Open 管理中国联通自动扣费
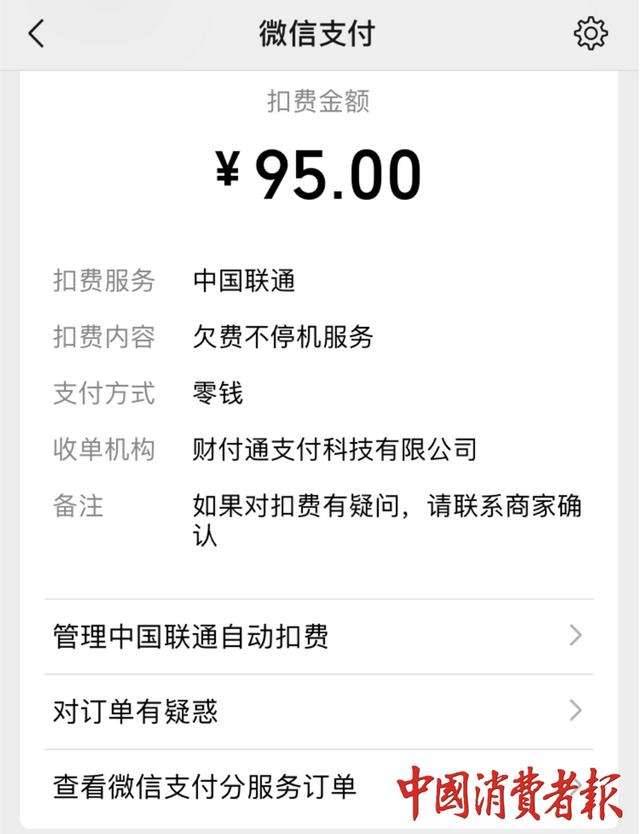640x834 pixels. [319, 636]
